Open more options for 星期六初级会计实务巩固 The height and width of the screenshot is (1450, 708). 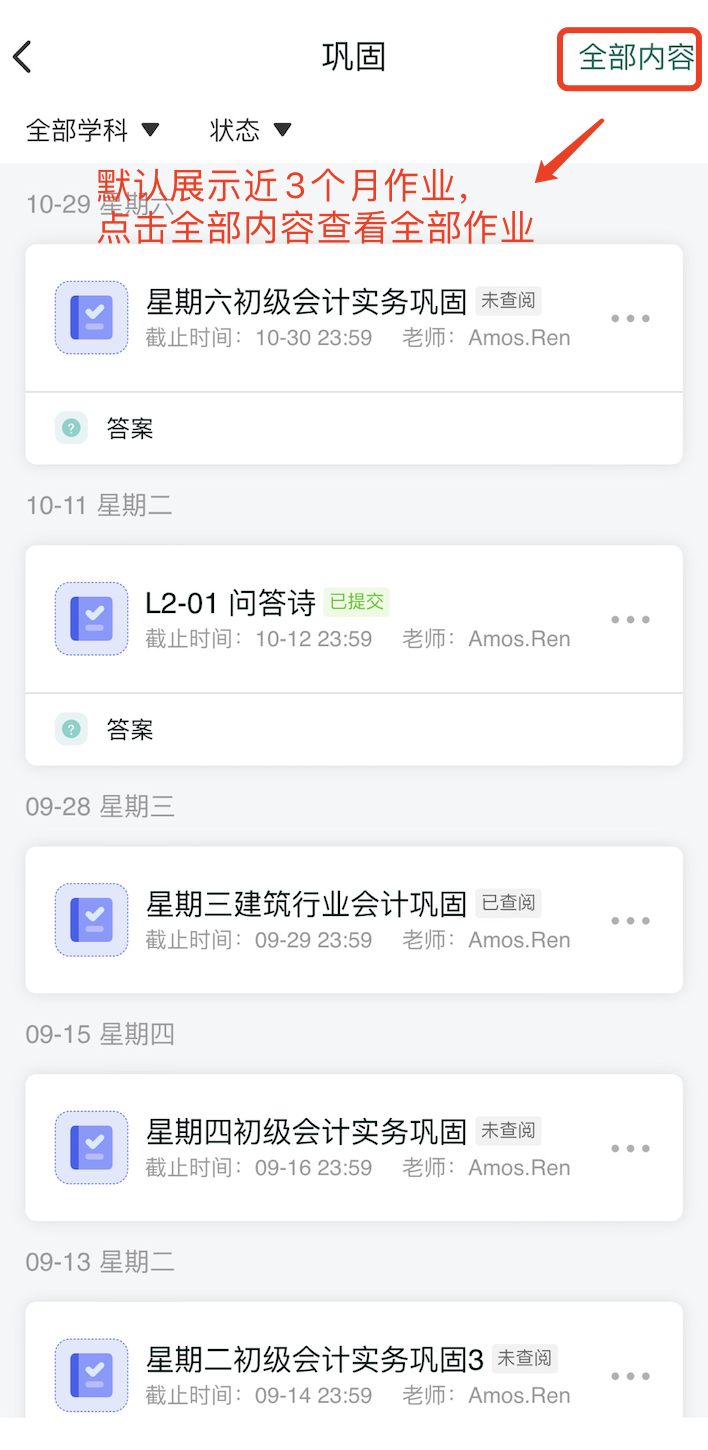pos(631,319)
